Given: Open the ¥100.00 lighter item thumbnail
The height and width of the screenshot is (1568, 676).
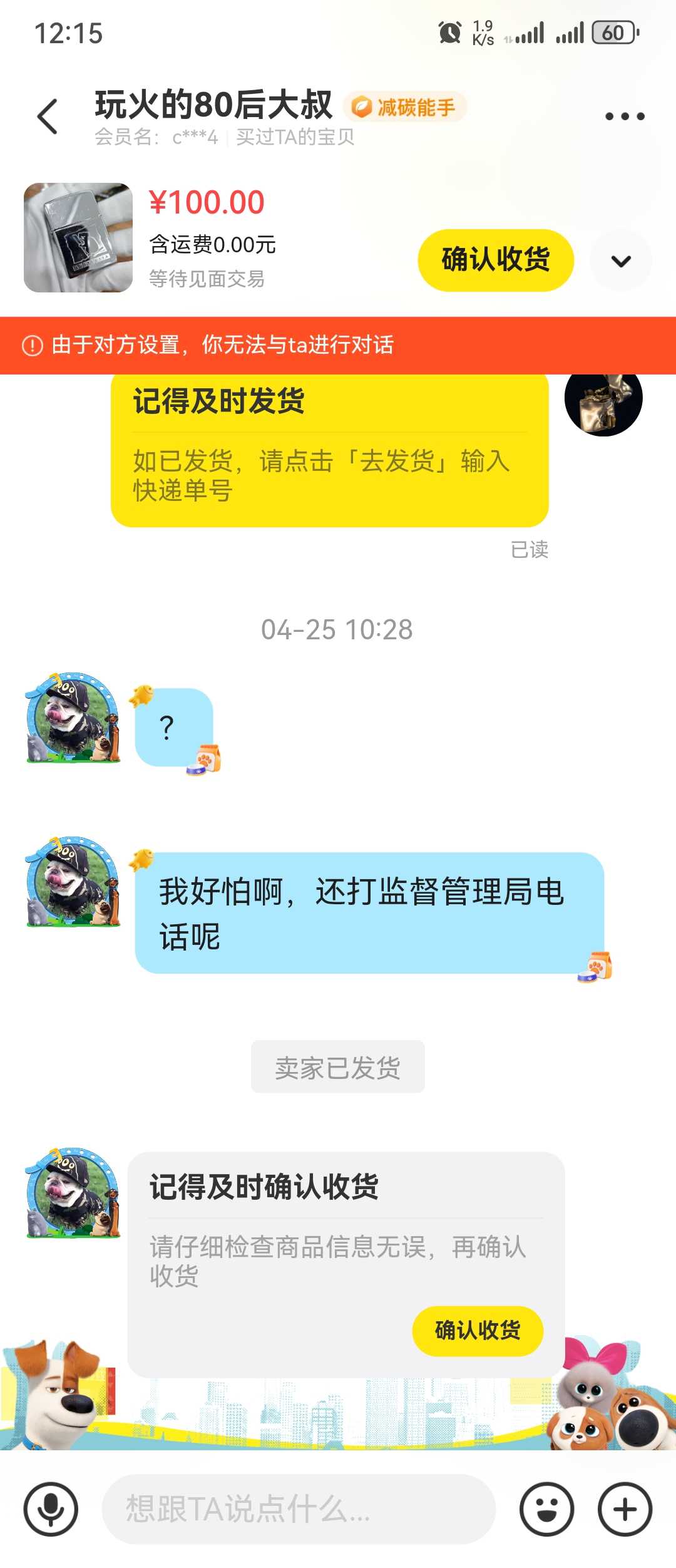Looking at the screenshot, I should click(78, 237).
